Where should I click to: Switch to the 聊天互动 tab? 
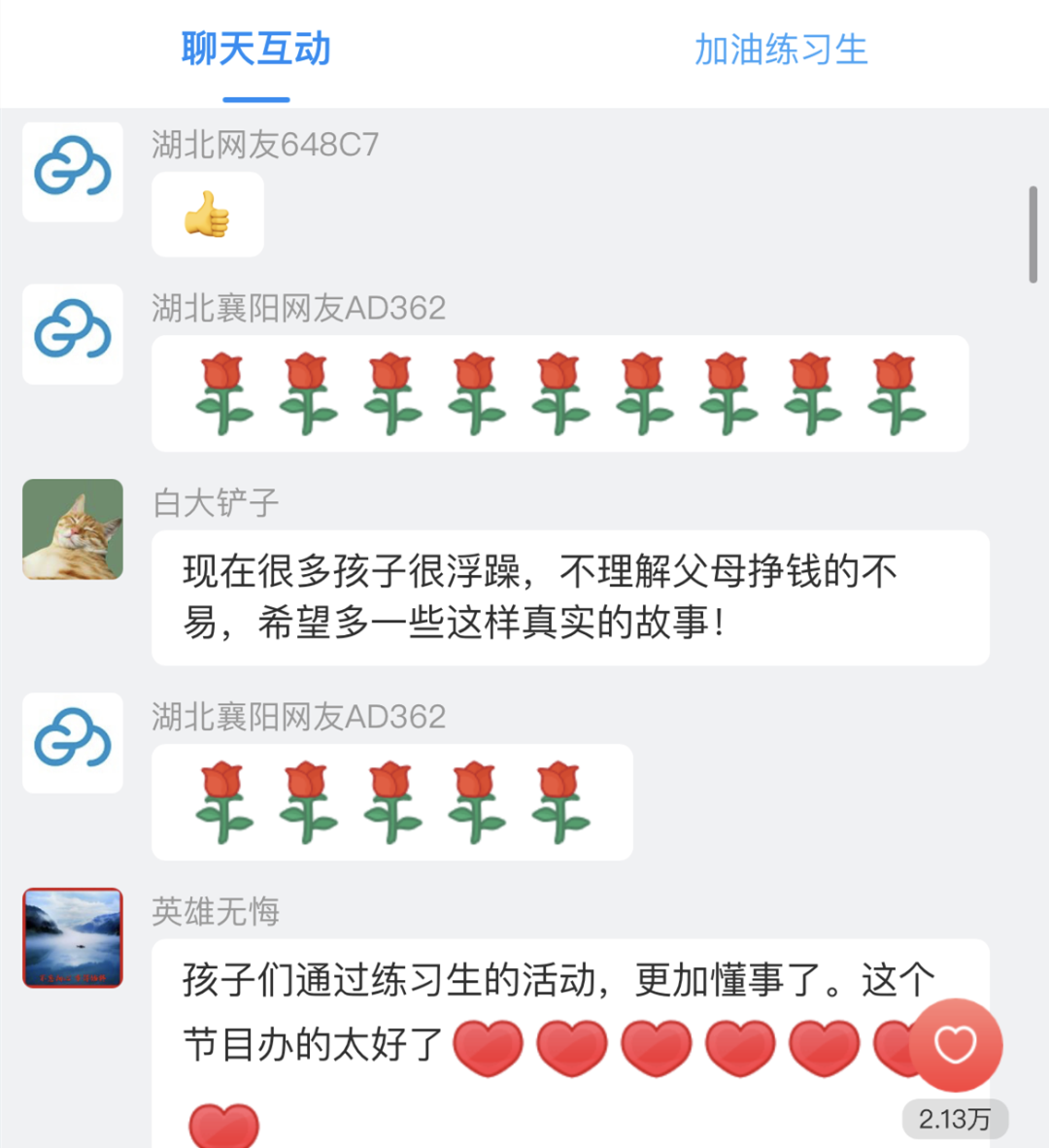(x=256, y=50)
